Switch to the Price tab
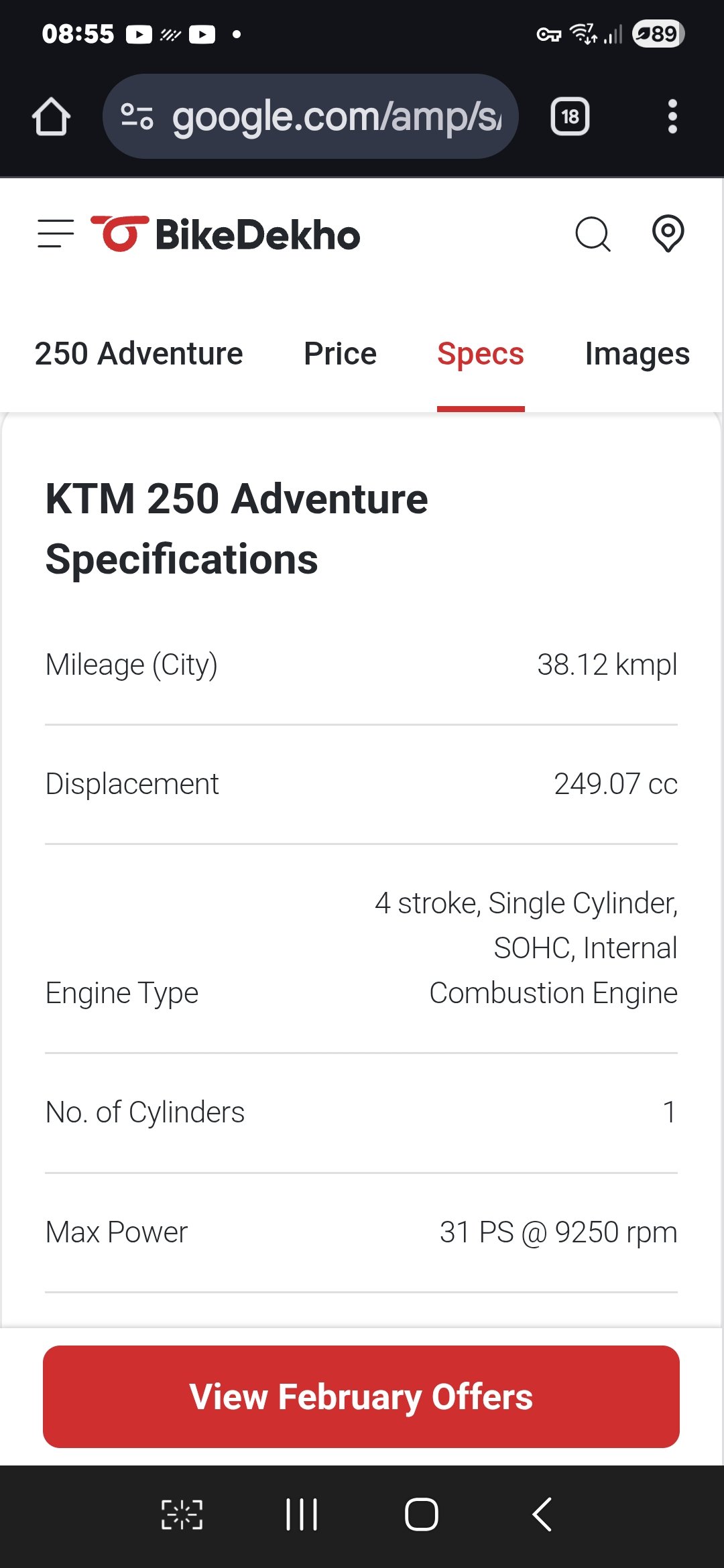This screenshot has height=1568, width=724. (x=340, y=354)
